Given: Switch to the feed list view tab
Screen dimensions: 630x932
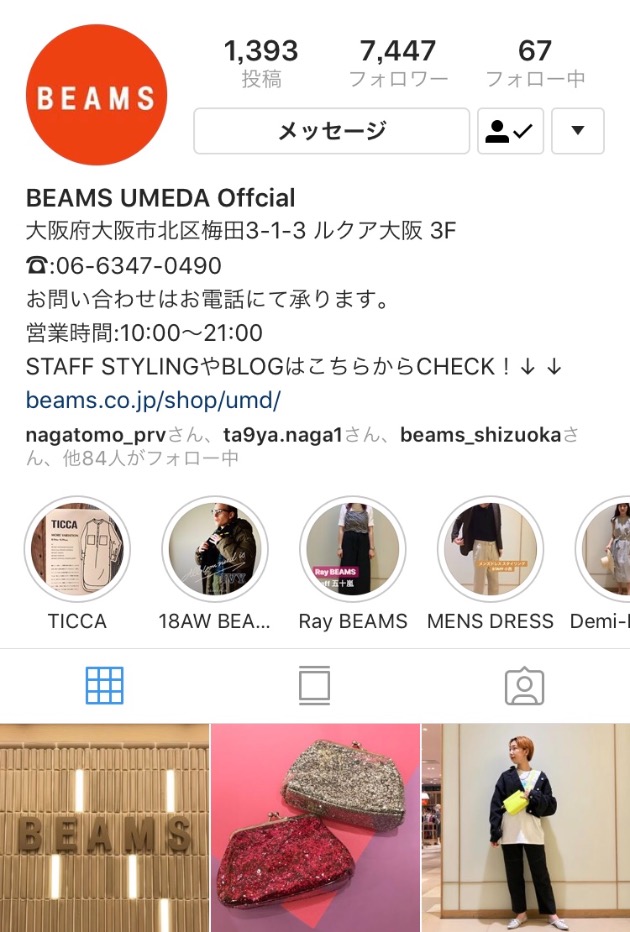Looking at the screenshot, I should 314,685.
